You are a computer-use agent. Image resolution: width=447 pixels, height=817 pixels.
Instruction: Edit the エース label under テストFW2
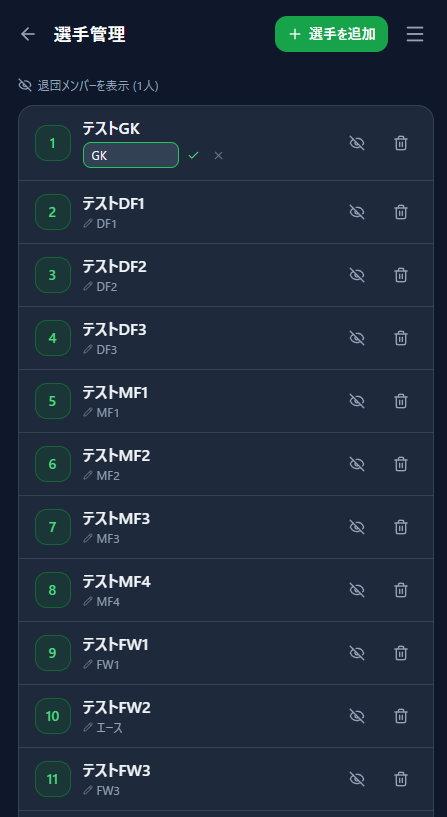[x=103, y=728]
